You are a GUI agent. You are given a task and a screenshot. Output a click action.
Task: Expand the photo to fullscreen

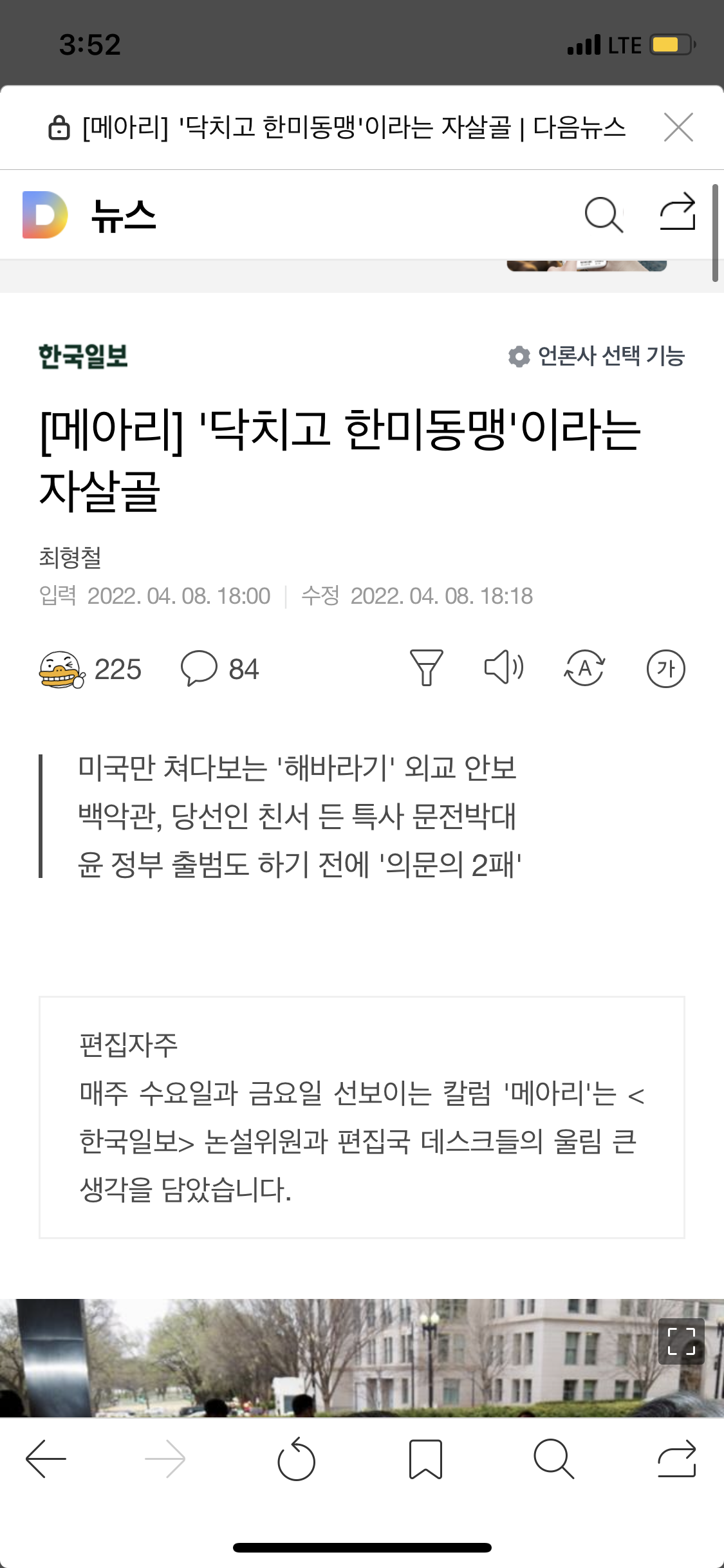point(681,1341)
